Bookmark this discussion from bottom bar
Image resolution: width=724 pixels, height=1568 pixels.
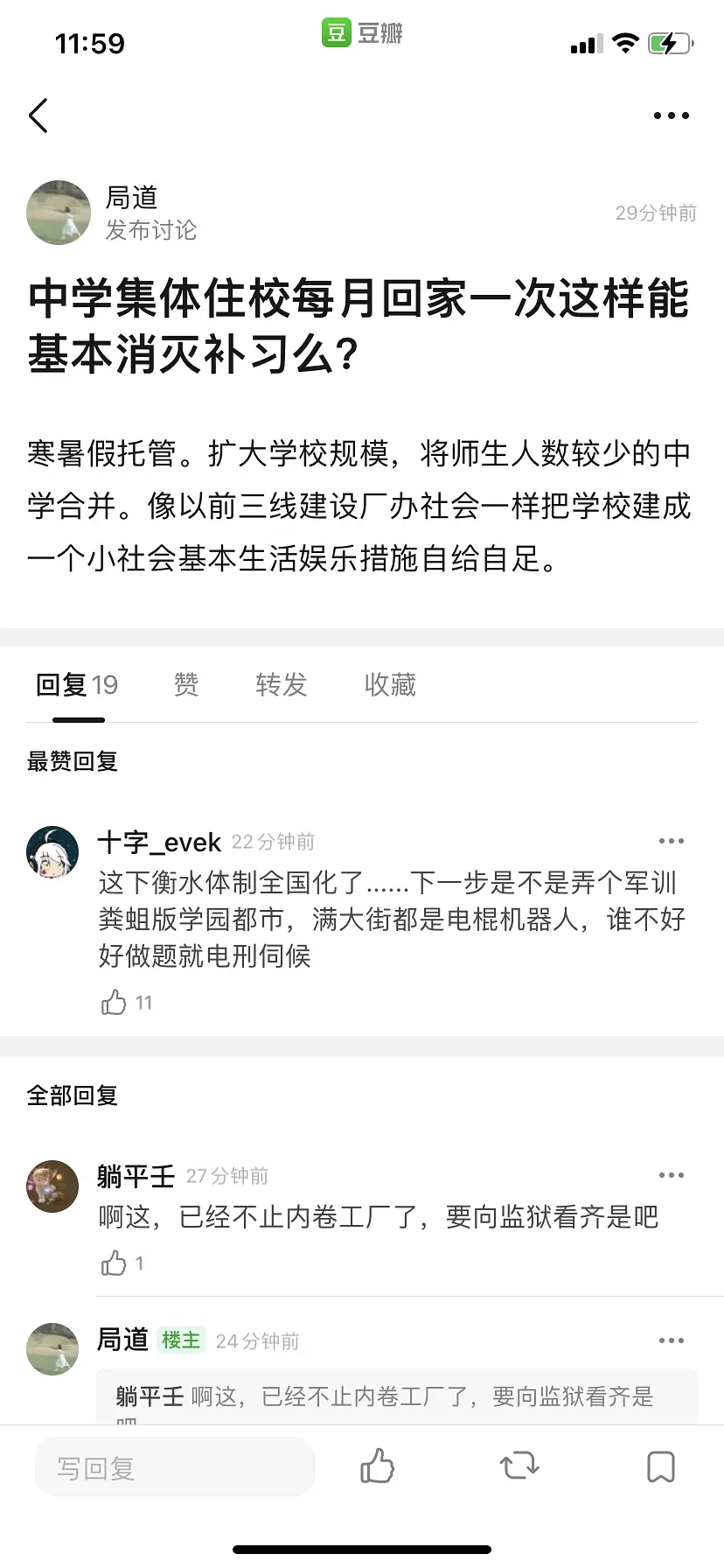click(660, 1466)
